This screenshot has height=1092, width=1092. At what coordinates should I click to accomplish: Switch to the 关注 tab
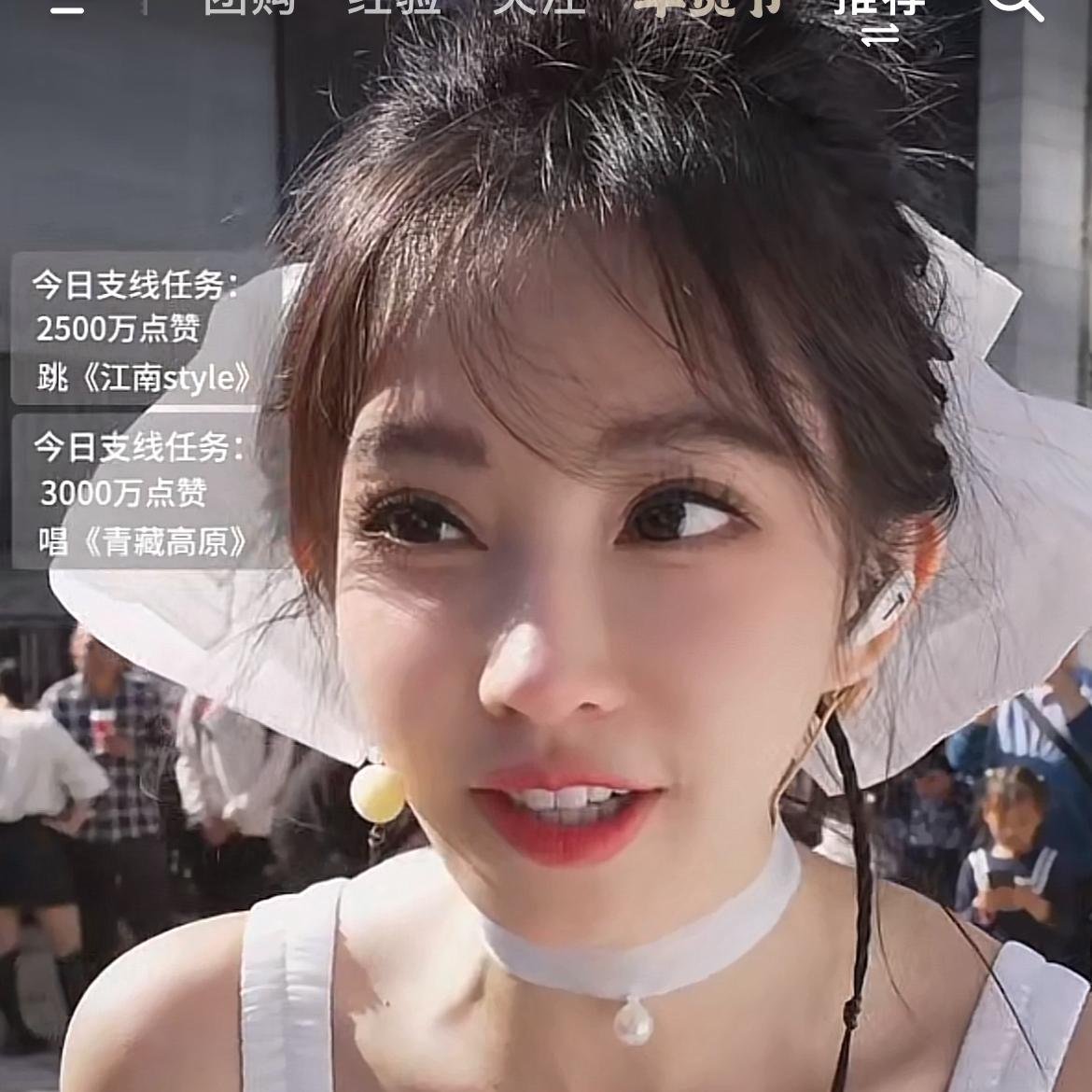[539, 6]
